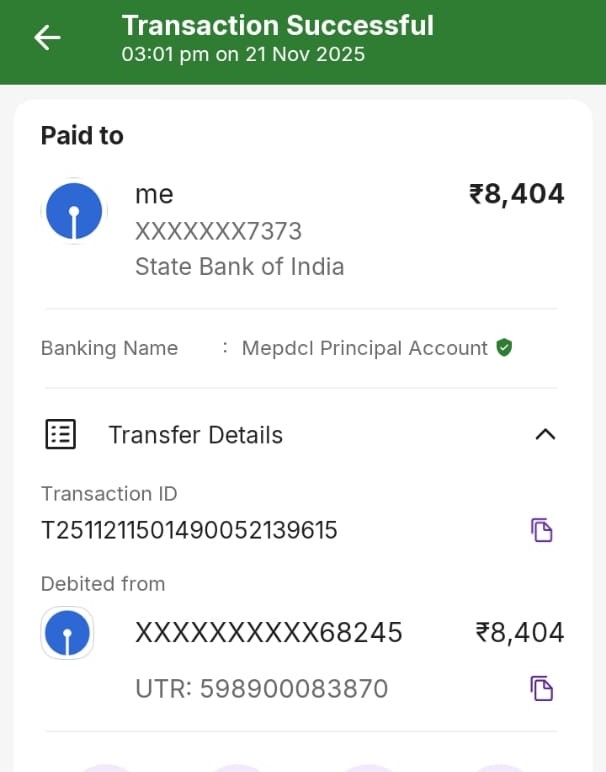Copy the Transaction ID
606x772 pixels.
click(541, 530)
